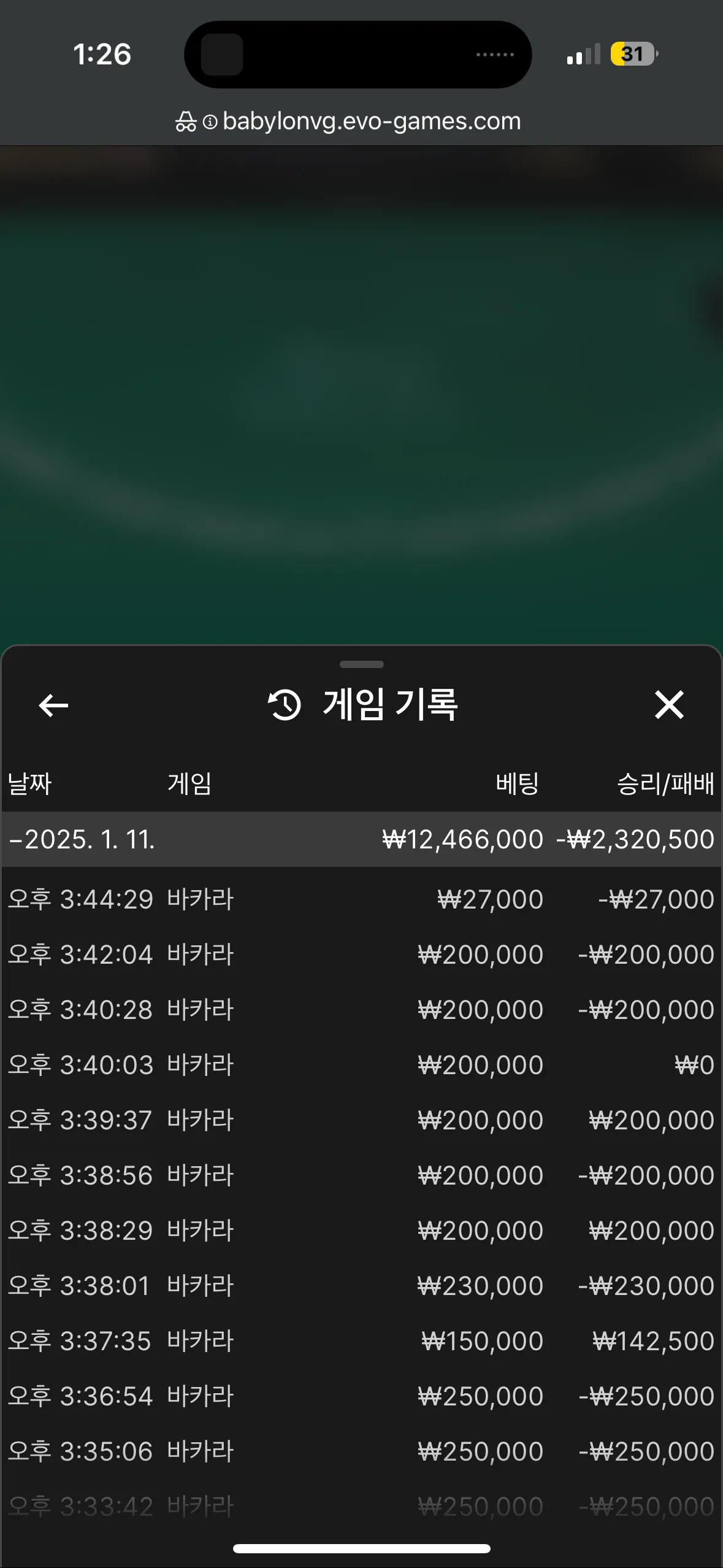The height and width of the screenshot is (1568, 723).
Task: Go back with the left arrow
Action: click(53, 705)
